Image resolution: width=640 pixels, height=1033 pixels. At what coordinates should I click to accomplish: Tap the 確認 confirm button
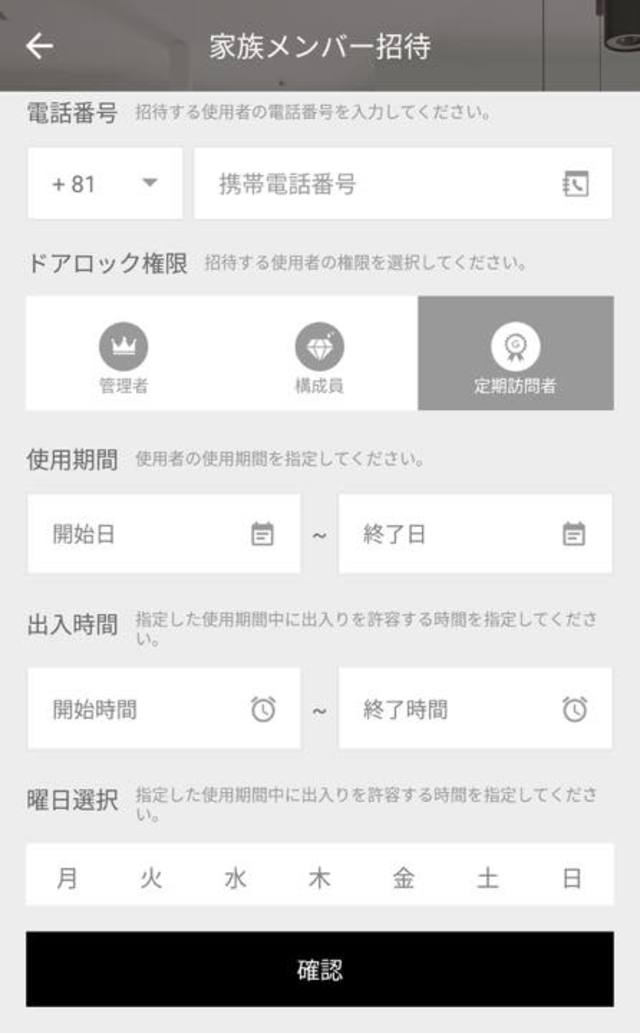320,969
